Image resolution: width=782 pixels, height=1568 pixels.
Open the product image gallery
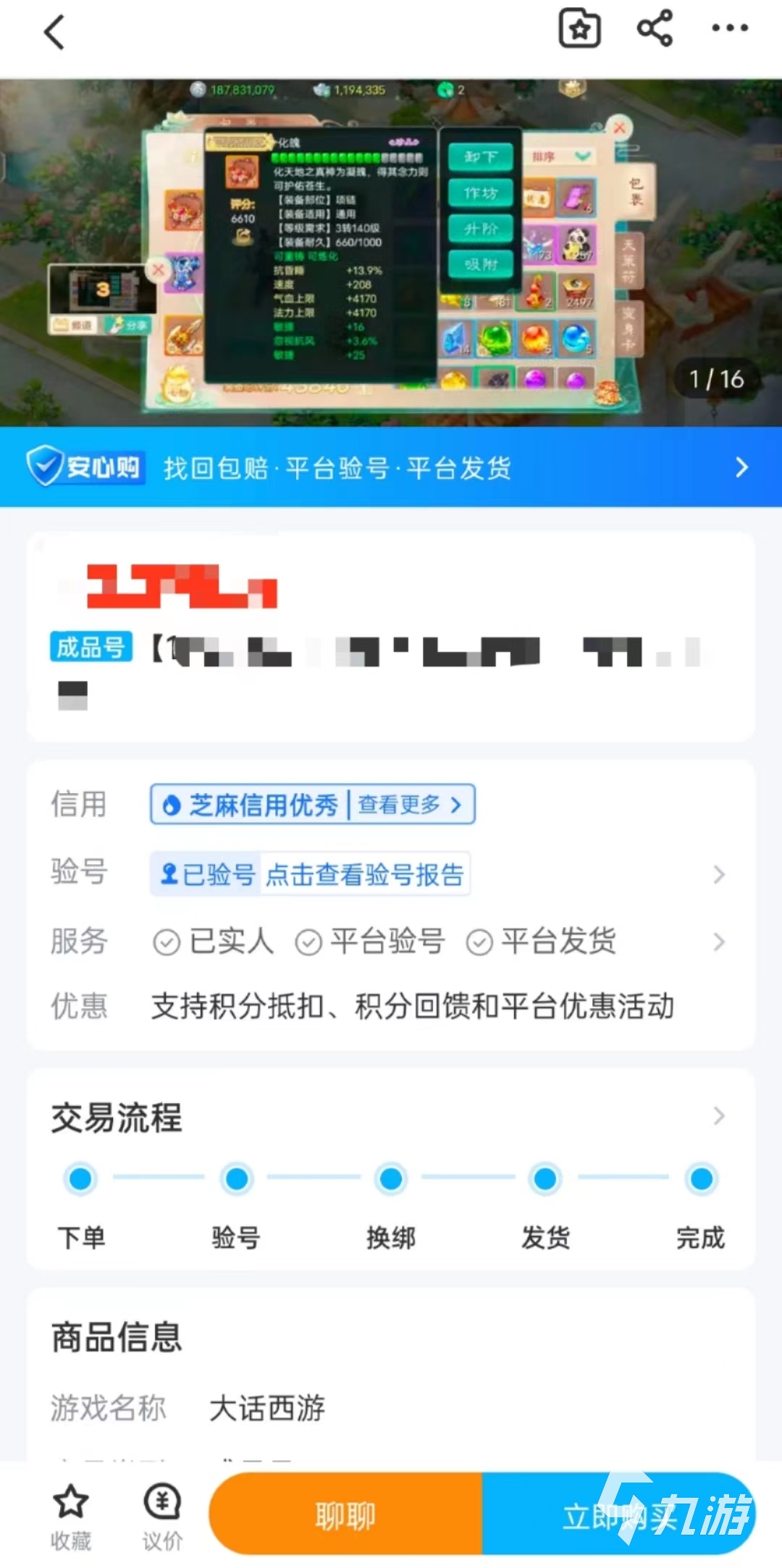(x=391, y=252)
